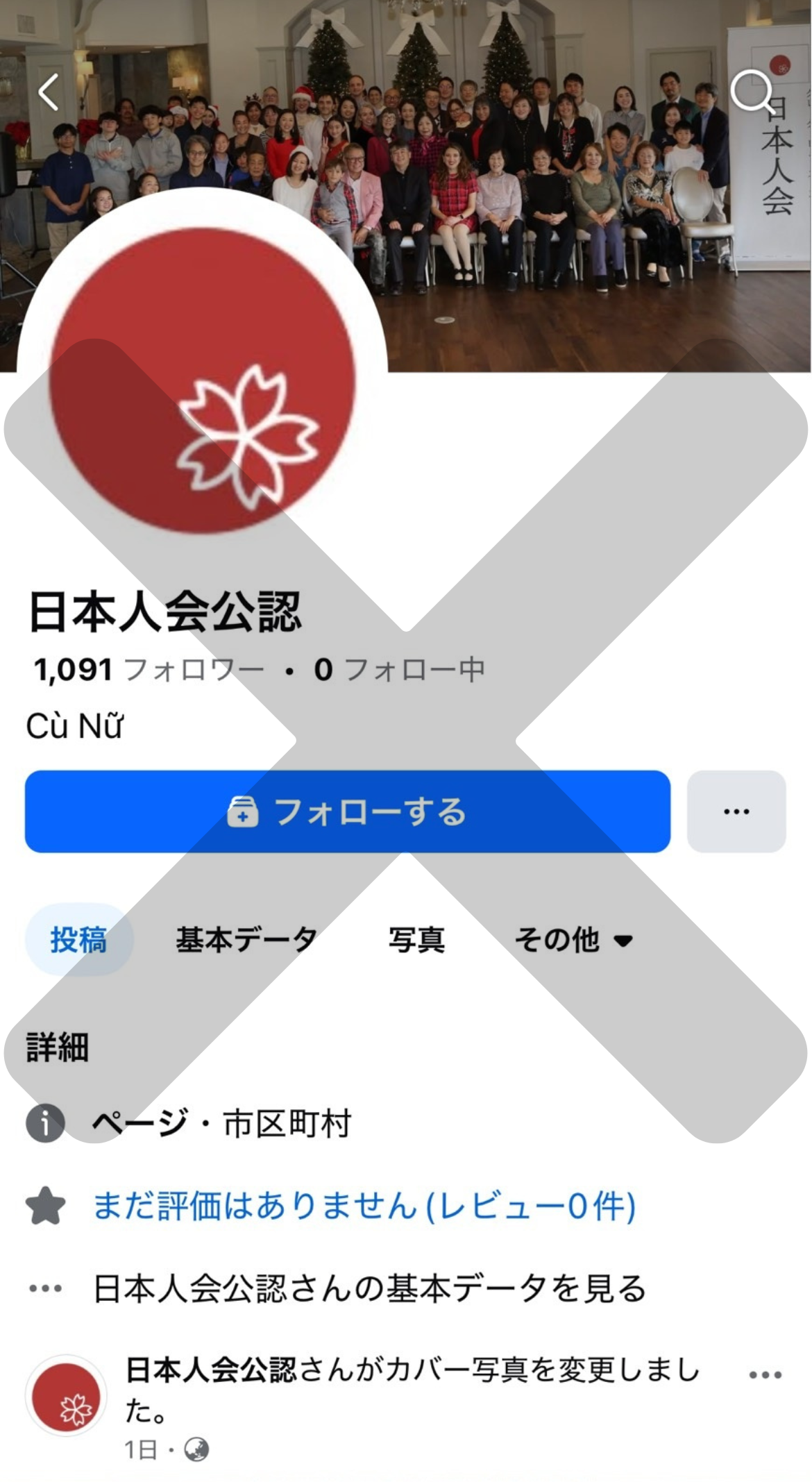Go back using the arrow icon

coord(49,92)
